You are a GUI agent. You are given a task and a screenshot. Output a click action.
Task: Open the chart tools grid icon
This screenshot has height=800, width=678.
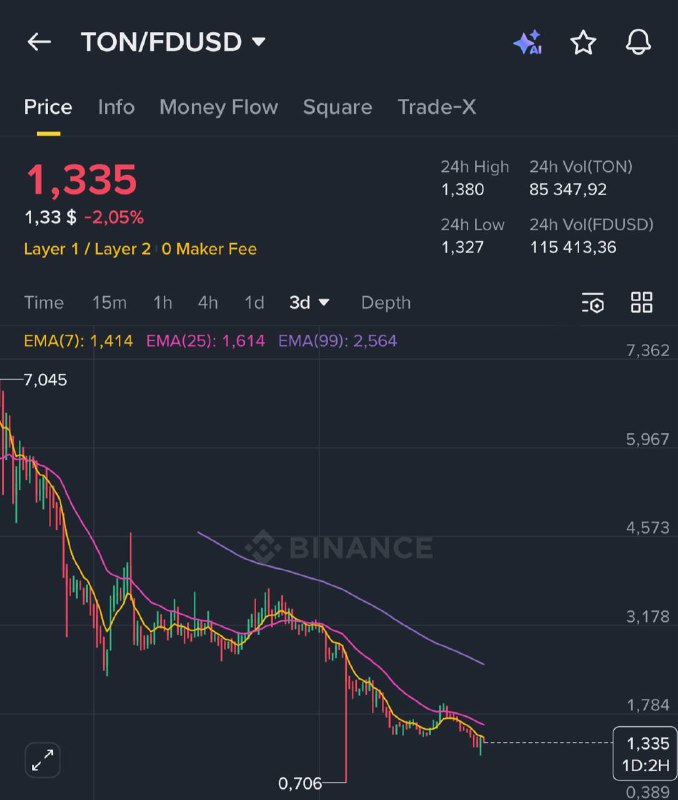tap(642, 302)
